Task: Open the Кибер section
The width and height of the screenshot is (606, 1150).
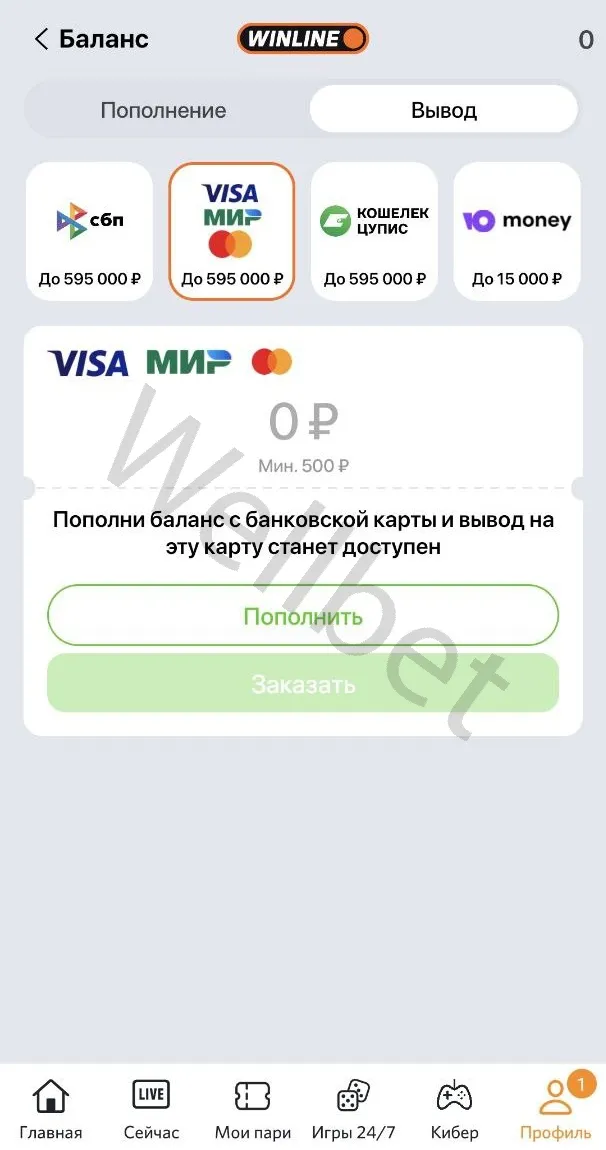Action: pyautogui.click(x=455, y=1109)
